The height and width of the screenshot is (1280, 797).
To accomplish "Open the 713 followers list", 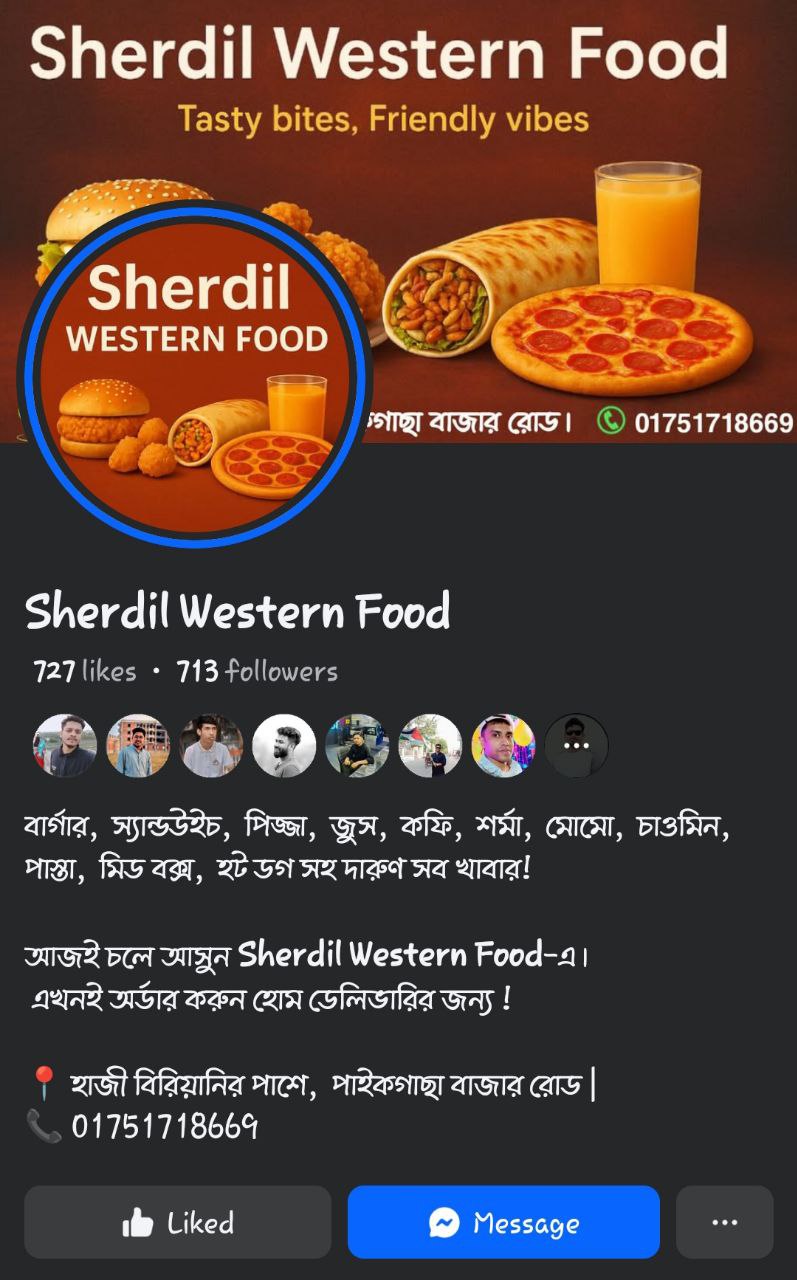I will point(257,671).
